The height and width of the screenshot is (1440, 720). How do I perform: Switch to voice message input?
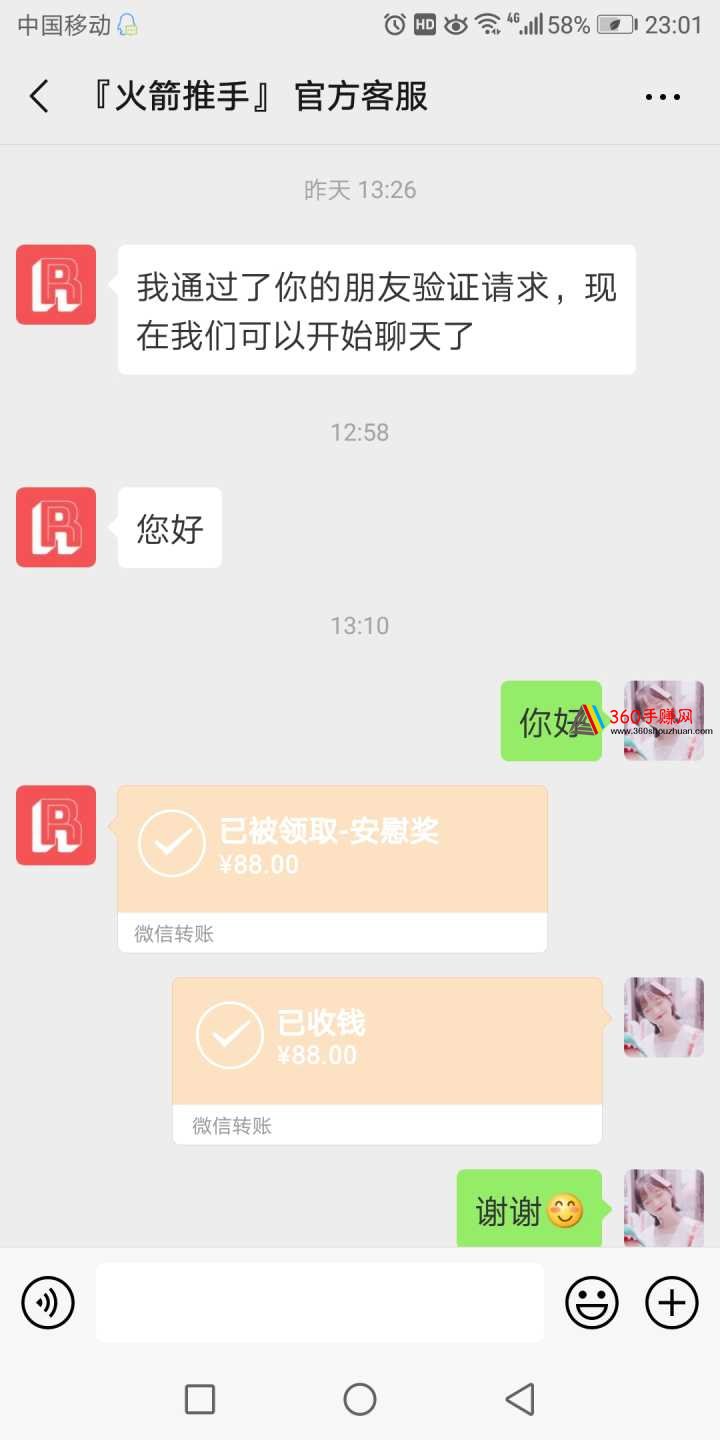pos(48,1303)
